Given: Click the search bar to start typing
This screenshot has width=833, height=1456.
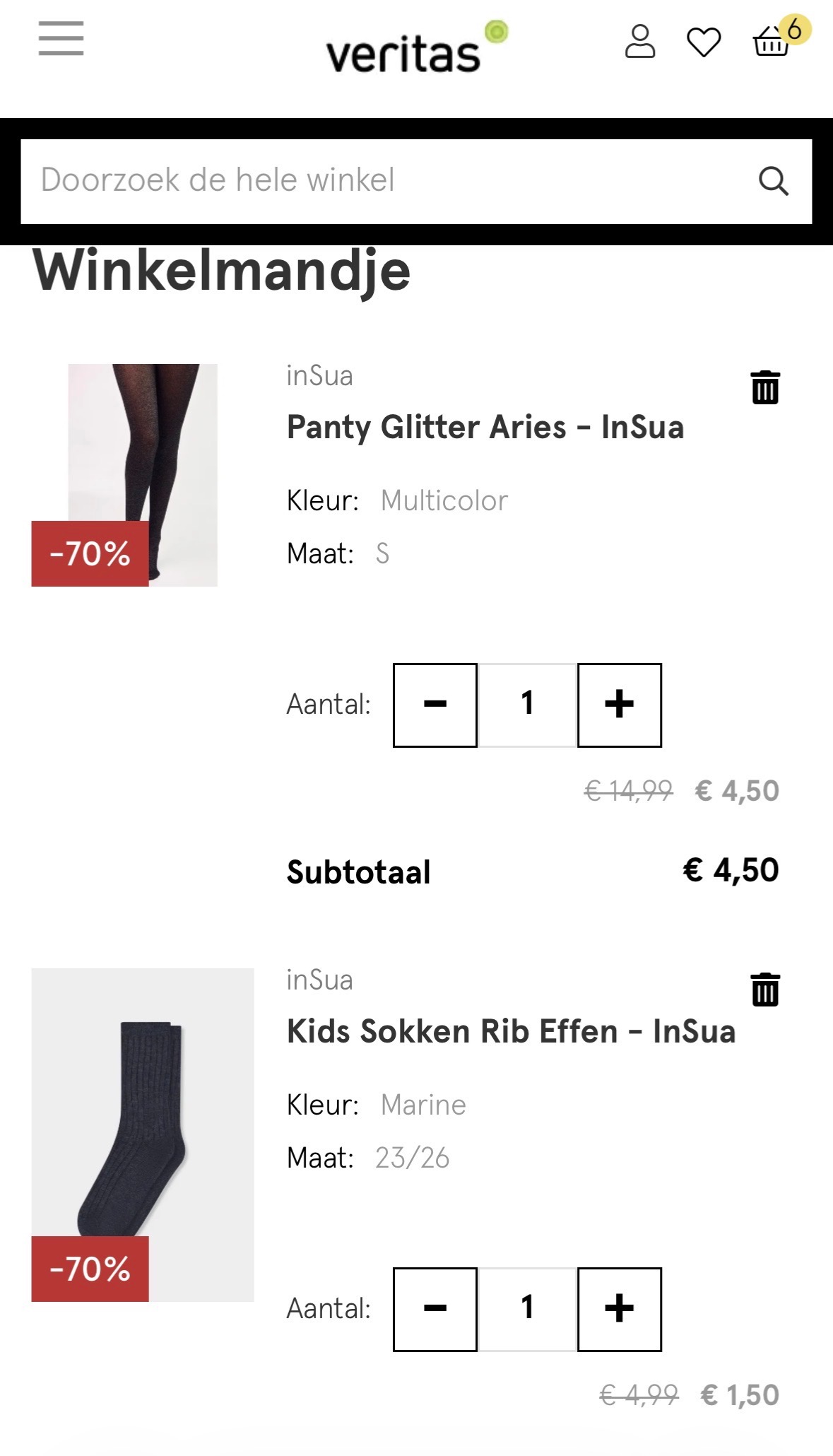Looking at the screenshot, I should tap(283, 181).
